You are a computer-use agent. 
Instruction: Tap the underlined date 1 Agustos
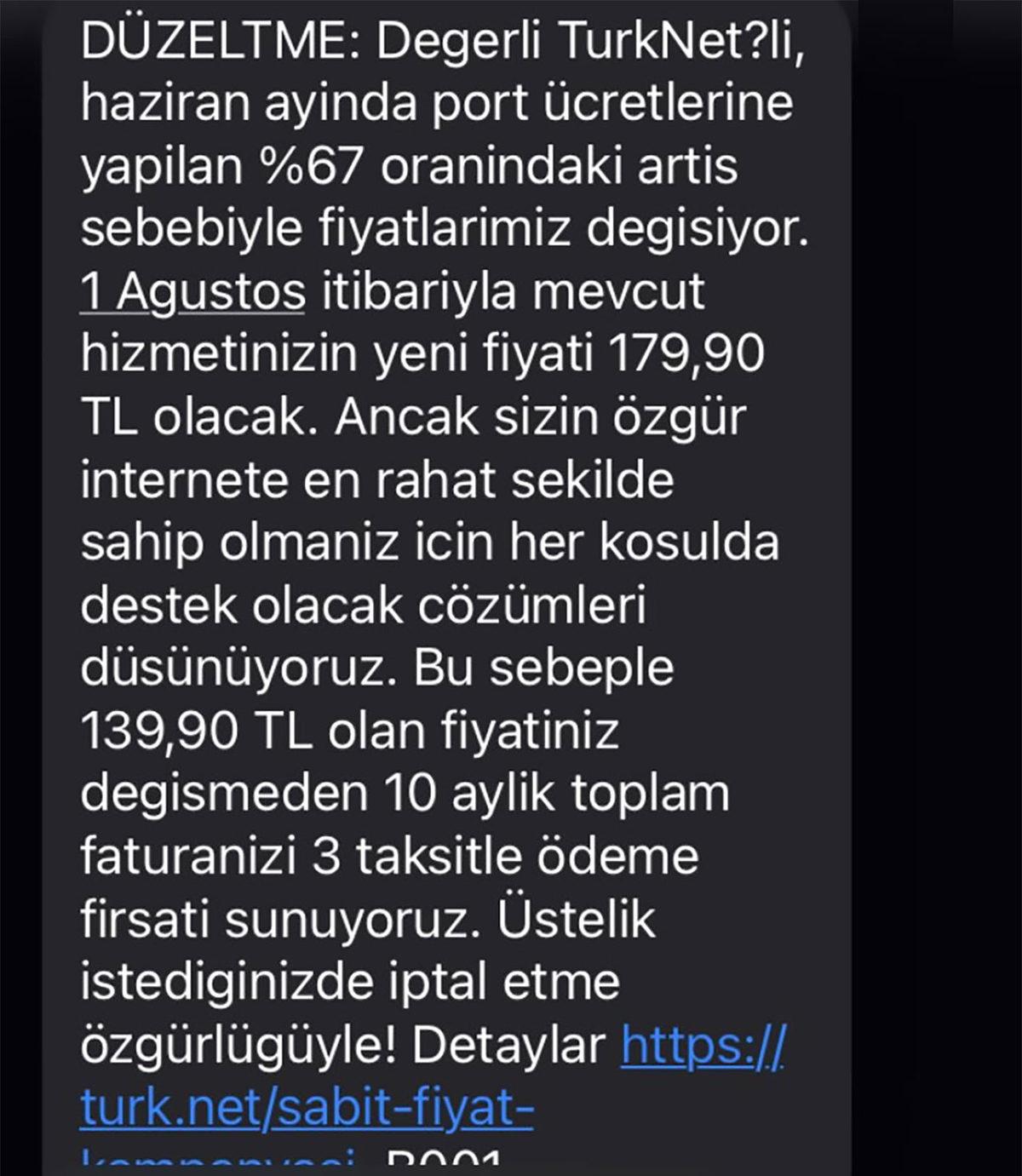pyautogui.click(x=193, y=292)
